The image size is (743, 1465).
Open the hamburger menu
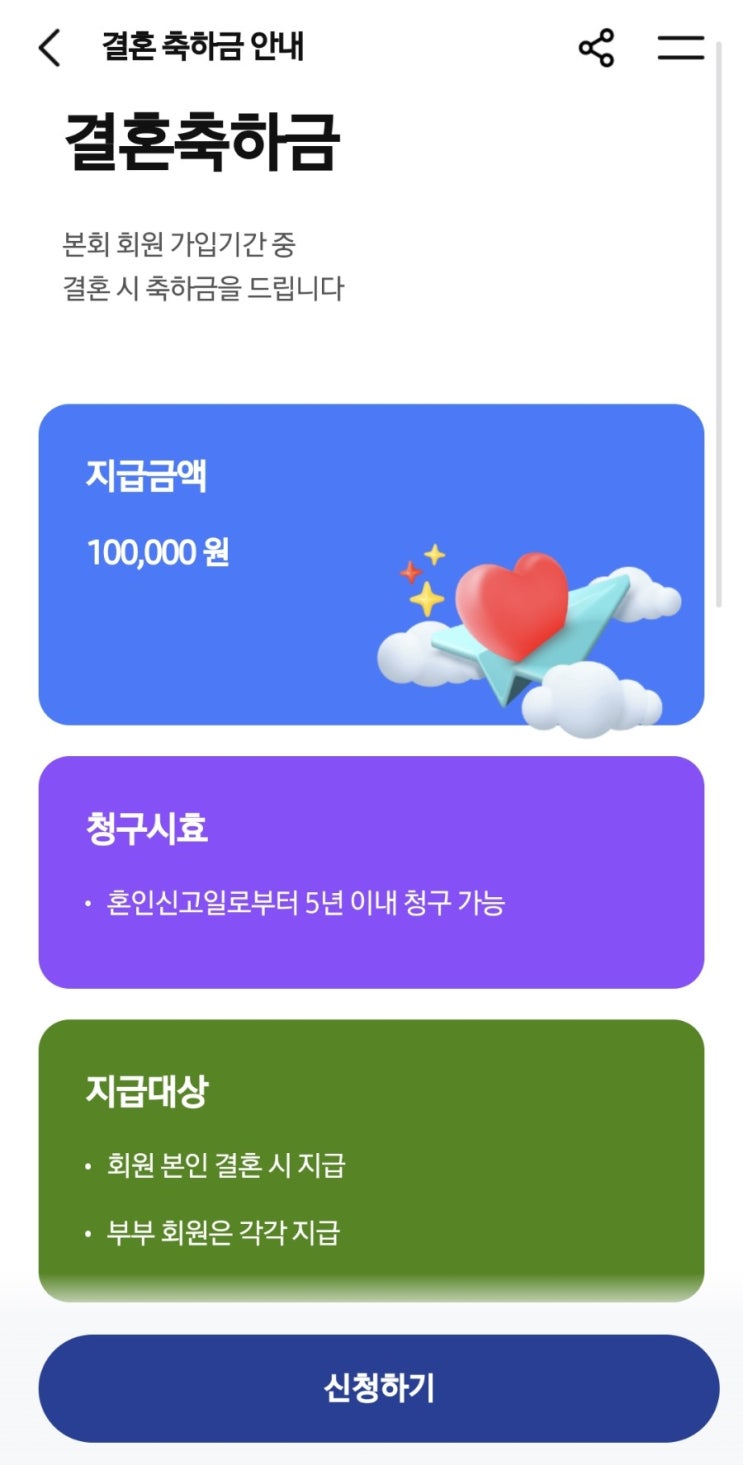coord(681,48)
